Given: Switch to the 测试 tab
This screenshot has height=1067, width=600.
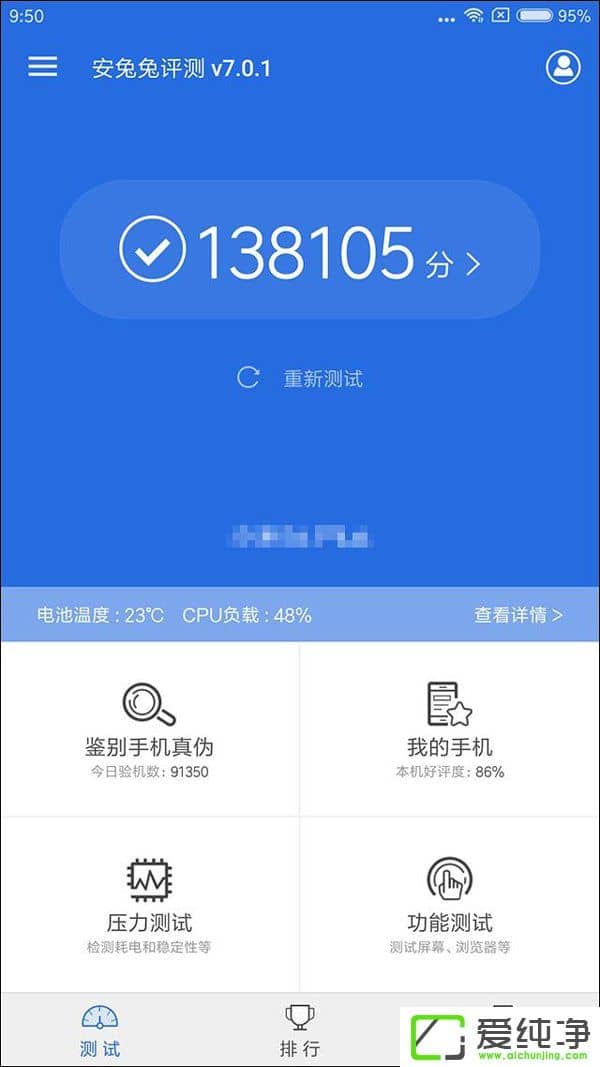Looking at the screenshot, I should point(100,1031).
